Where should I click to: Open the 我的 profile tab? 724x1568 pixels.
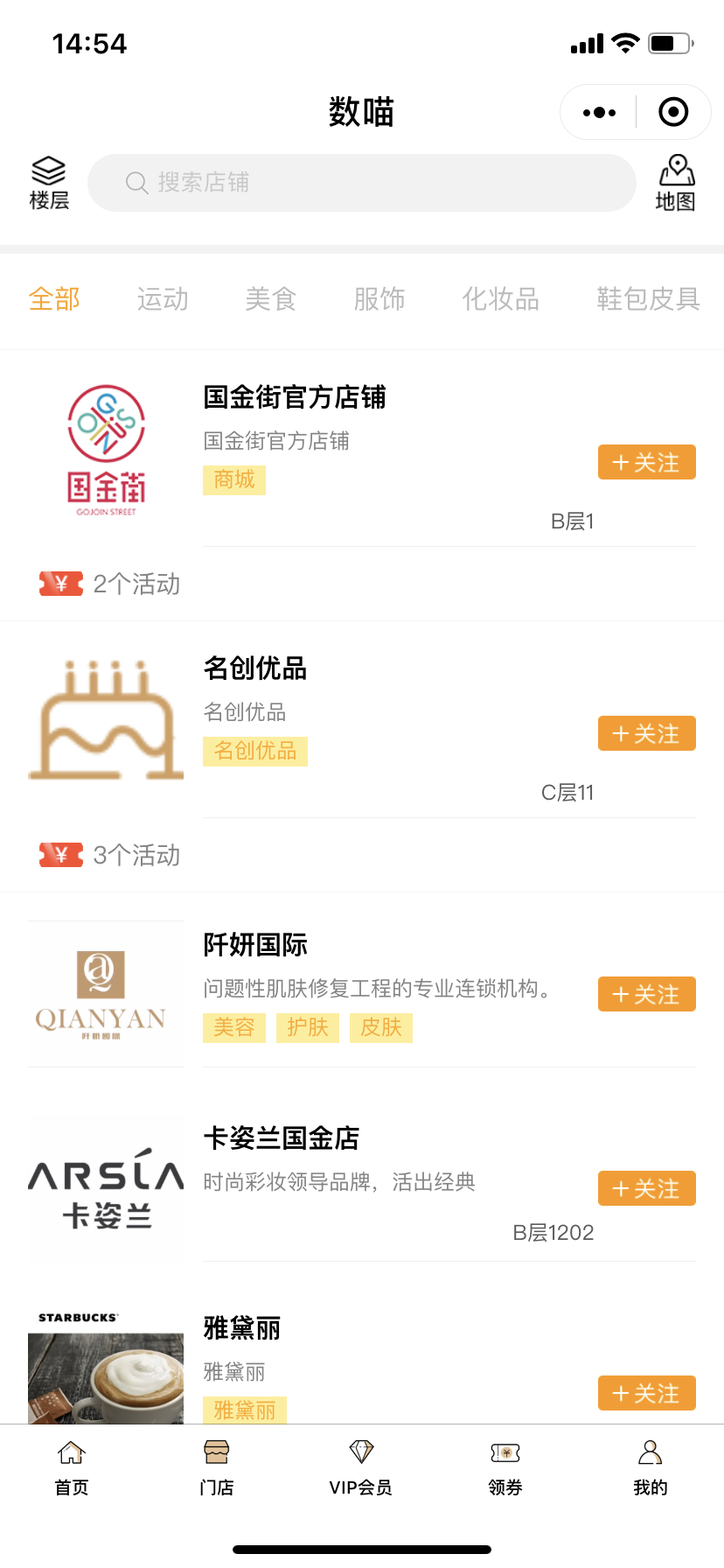click(651, 1468)
